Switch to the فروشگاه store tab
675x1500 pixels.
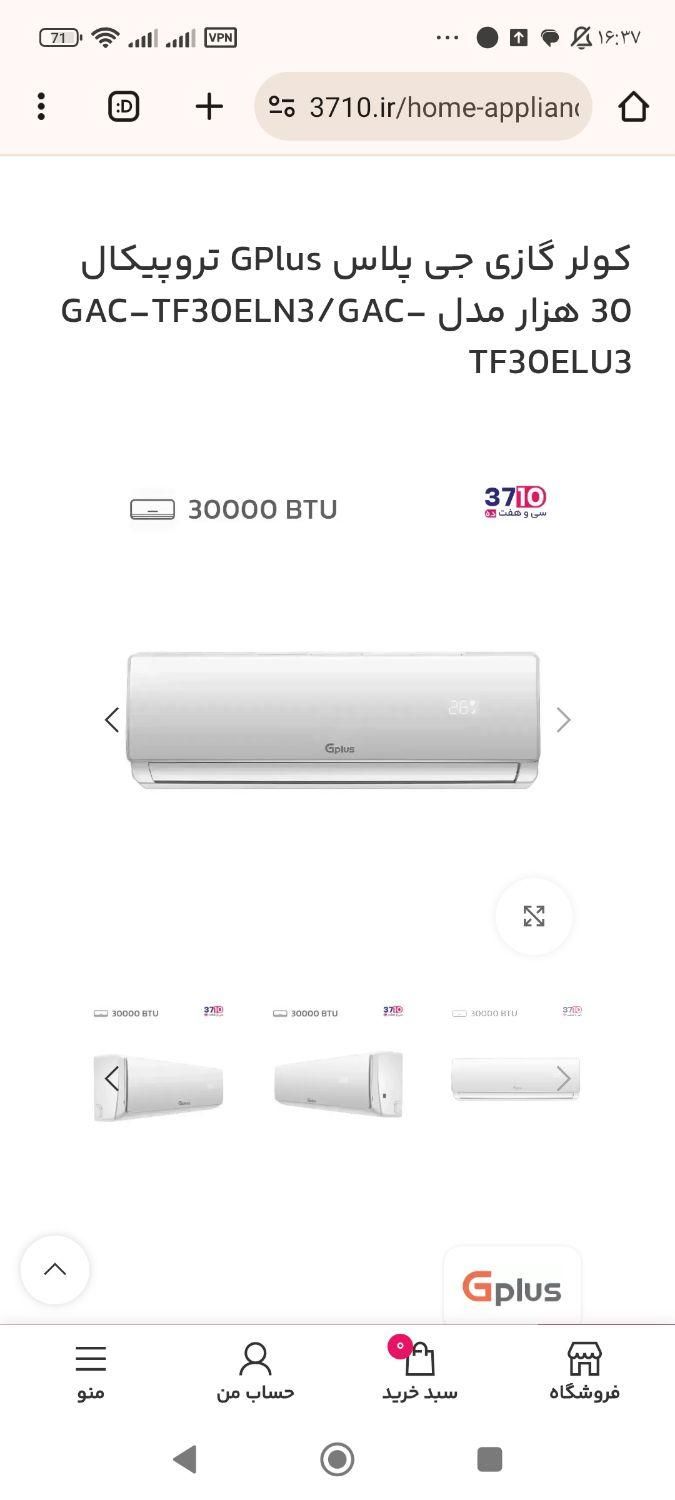tap(584, 1371)
